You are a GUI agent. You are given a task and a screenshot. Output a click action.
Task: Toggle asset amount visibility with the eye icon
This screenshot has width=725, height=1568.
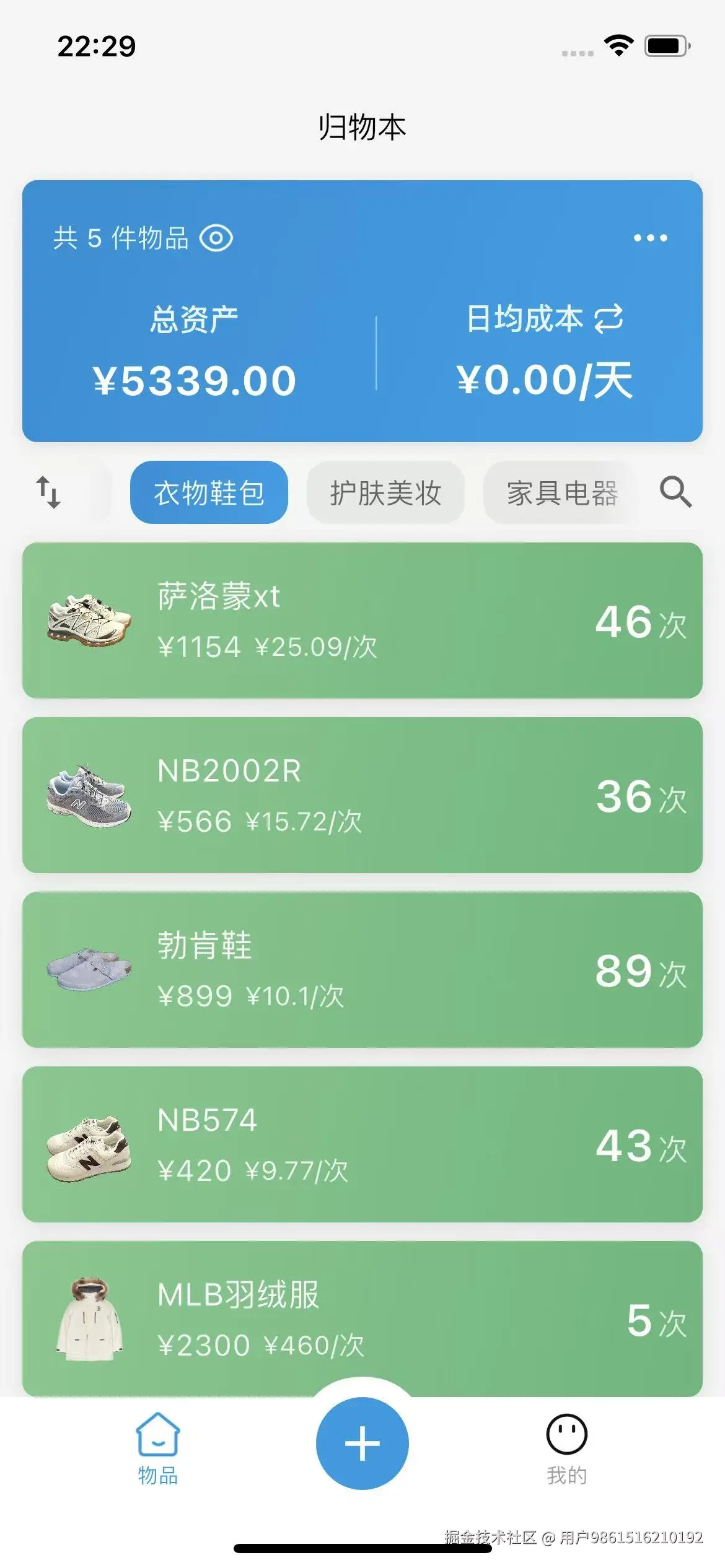[x=217, y=238]
